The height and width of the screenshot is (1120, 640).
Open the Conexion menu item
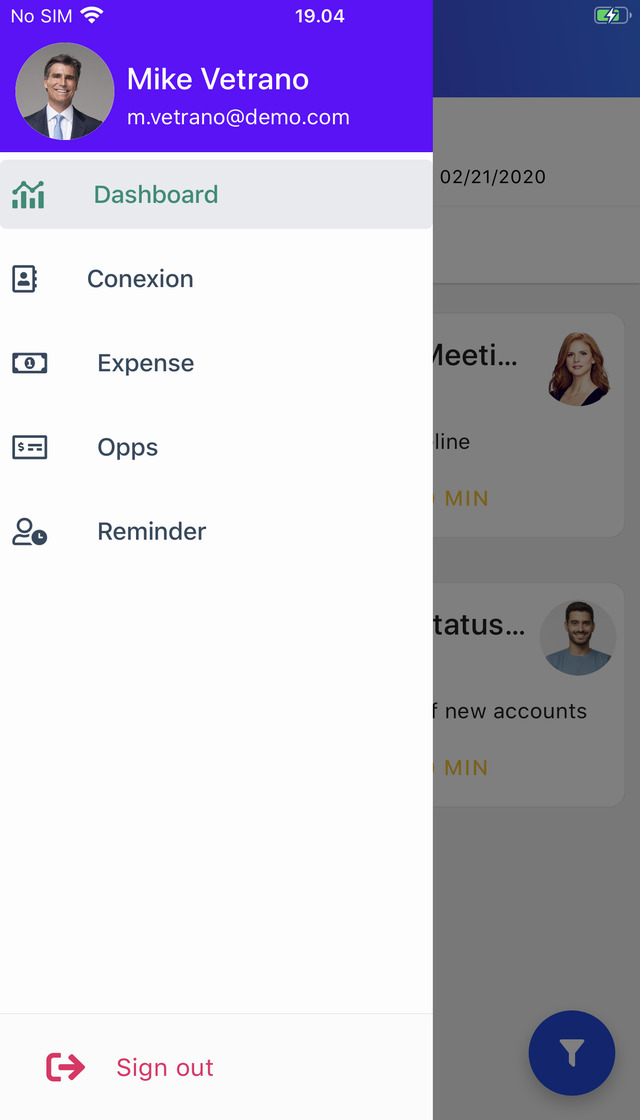point(216,279)
